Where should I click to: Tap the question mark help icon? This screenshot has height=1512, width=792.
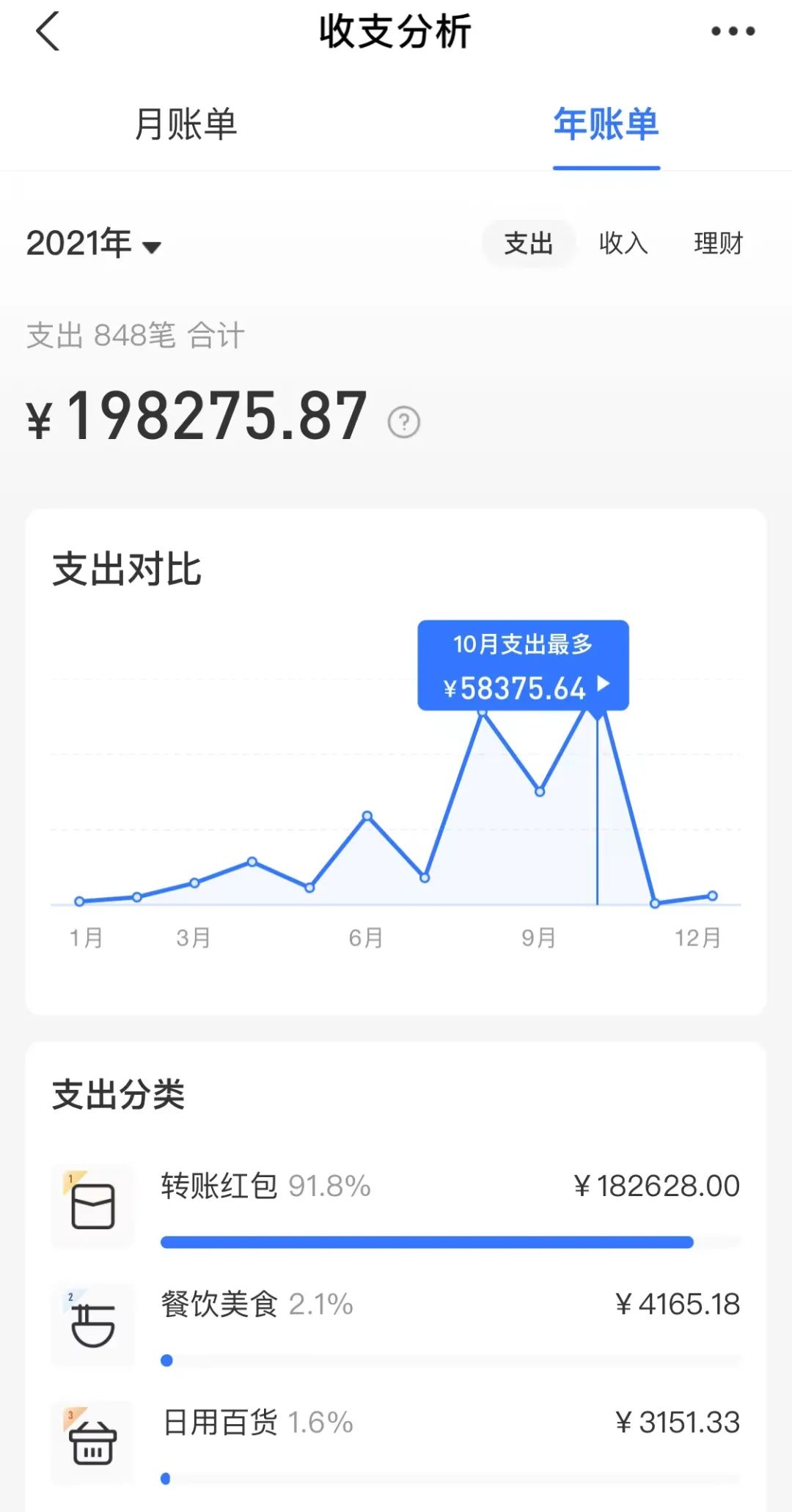(403, 422)
